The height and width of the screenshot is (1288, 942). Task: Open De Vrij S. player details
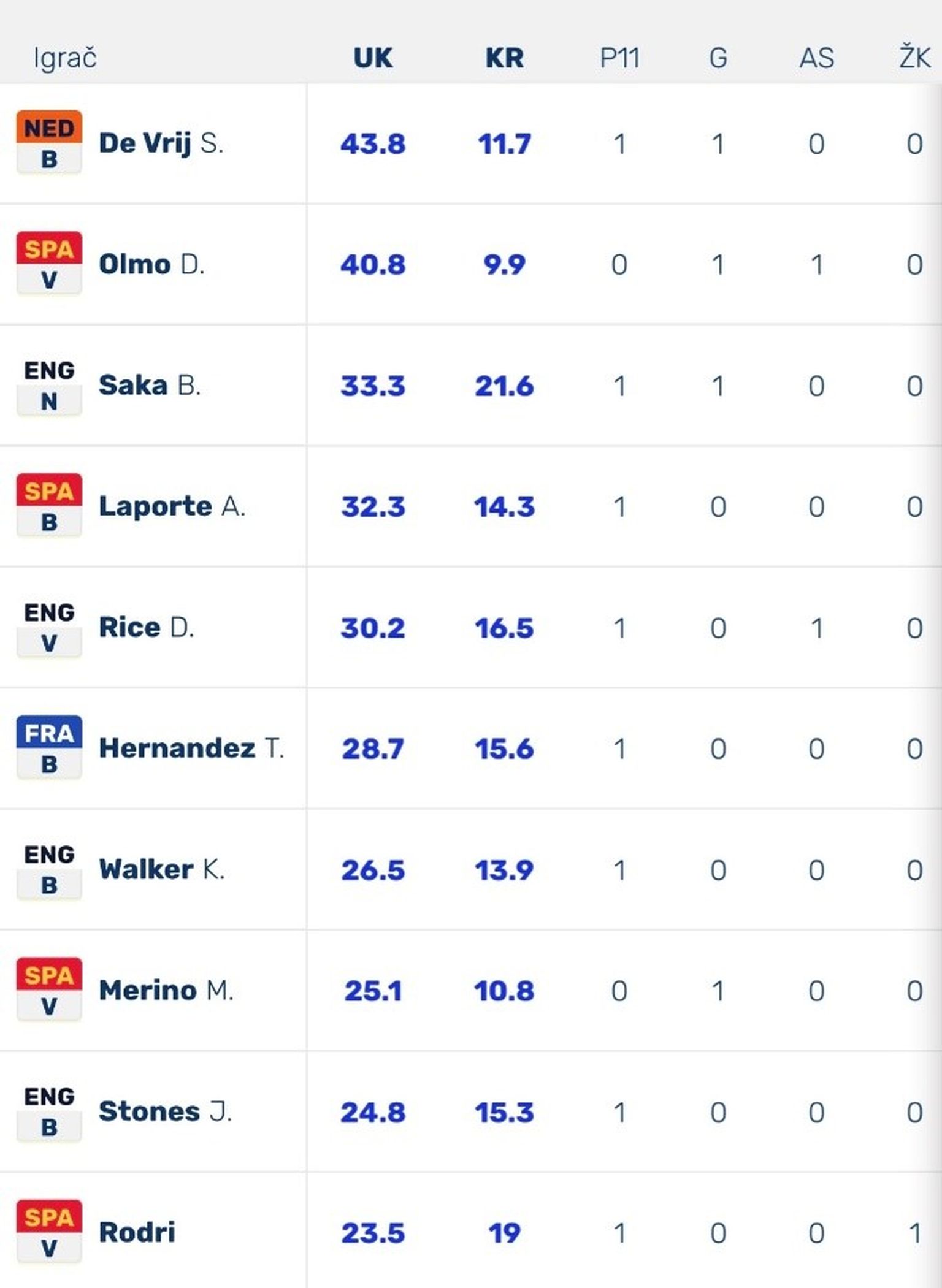161,143
